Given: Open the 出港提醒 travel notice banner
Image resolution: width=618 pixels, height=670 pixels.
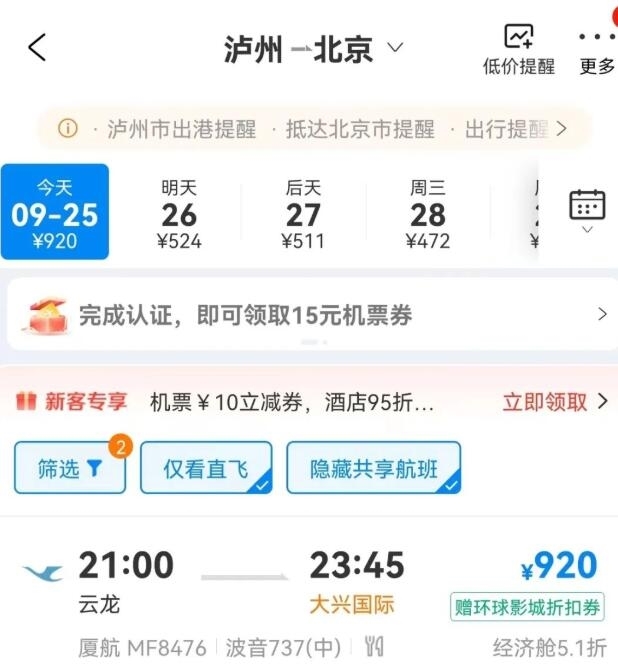Looking at the screenshot, I should coord(314,129).
